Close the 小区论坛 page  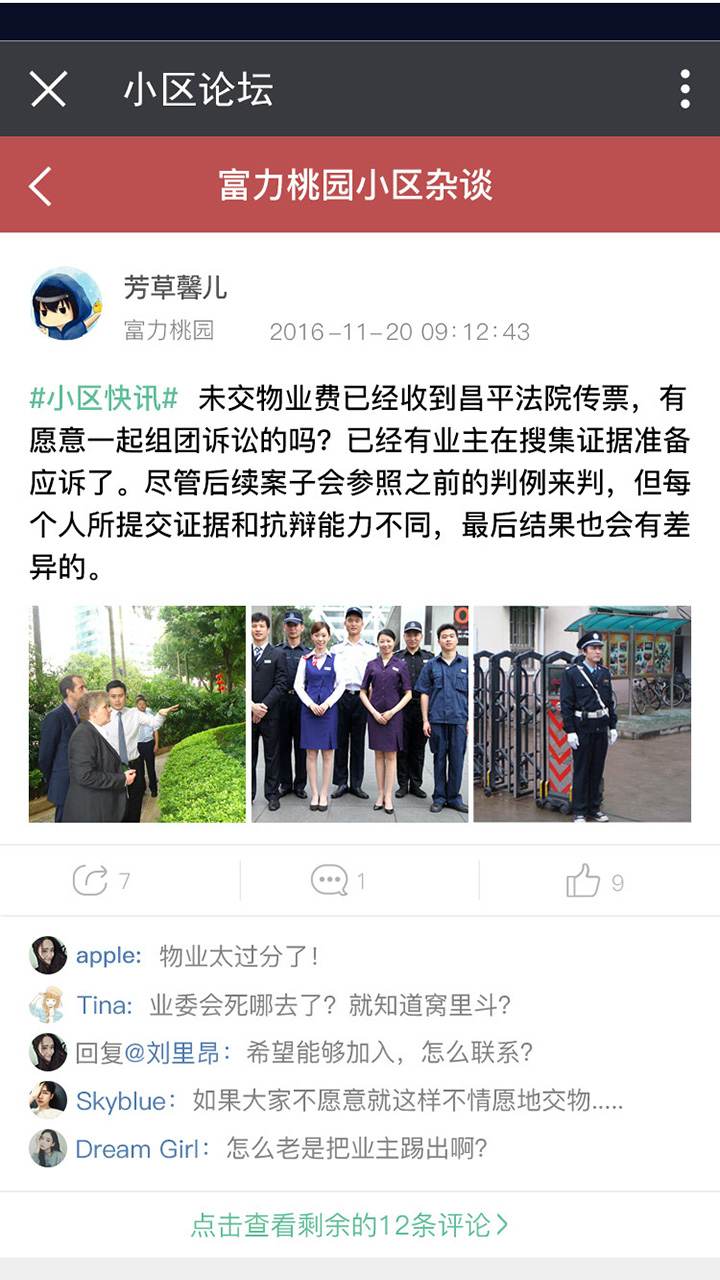[48, 89]
